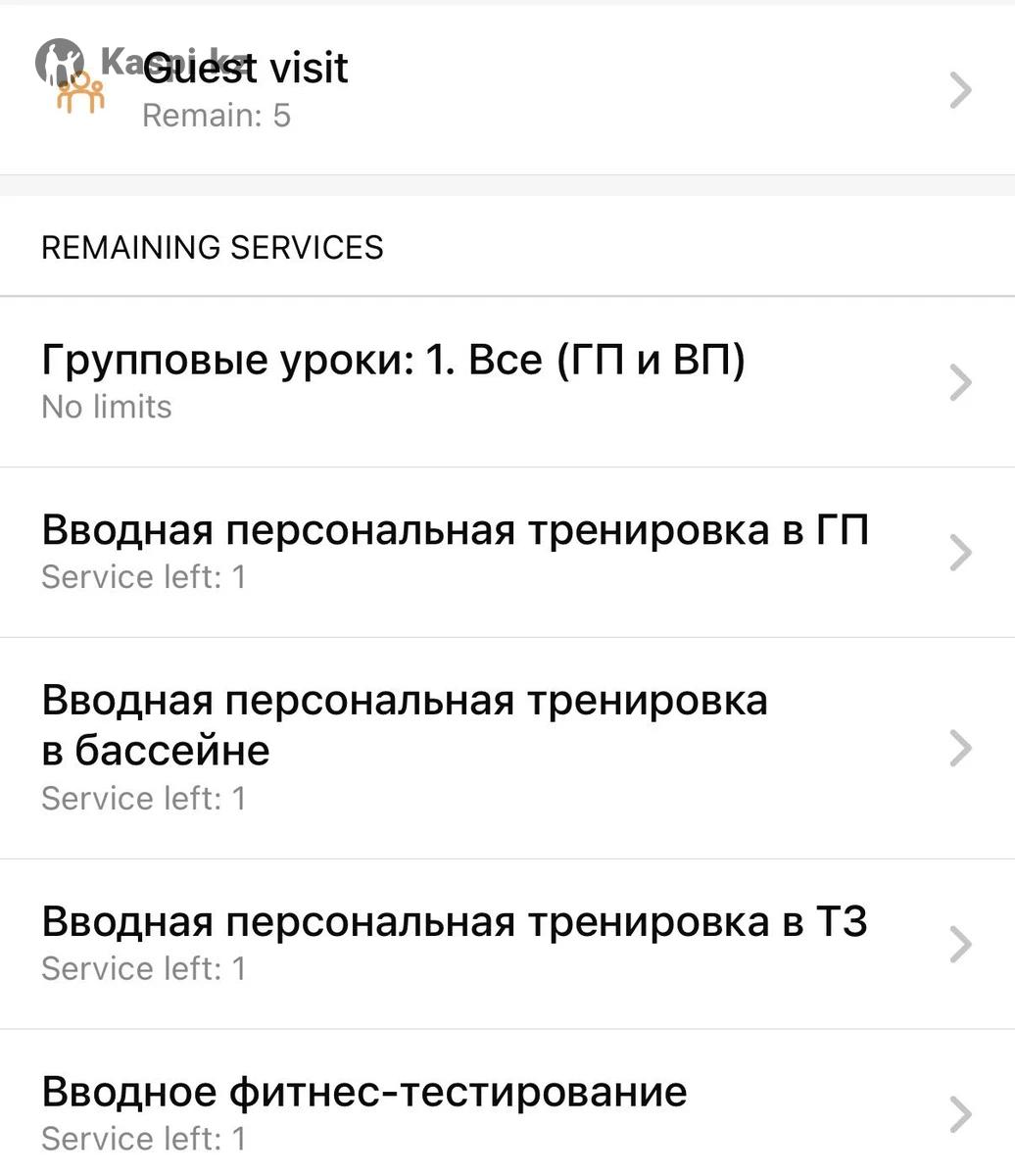This screenshot has height=1176, width=1015.
Task: Open Вводная персональная тренировка в бассейне
Action: coord(507,748)
